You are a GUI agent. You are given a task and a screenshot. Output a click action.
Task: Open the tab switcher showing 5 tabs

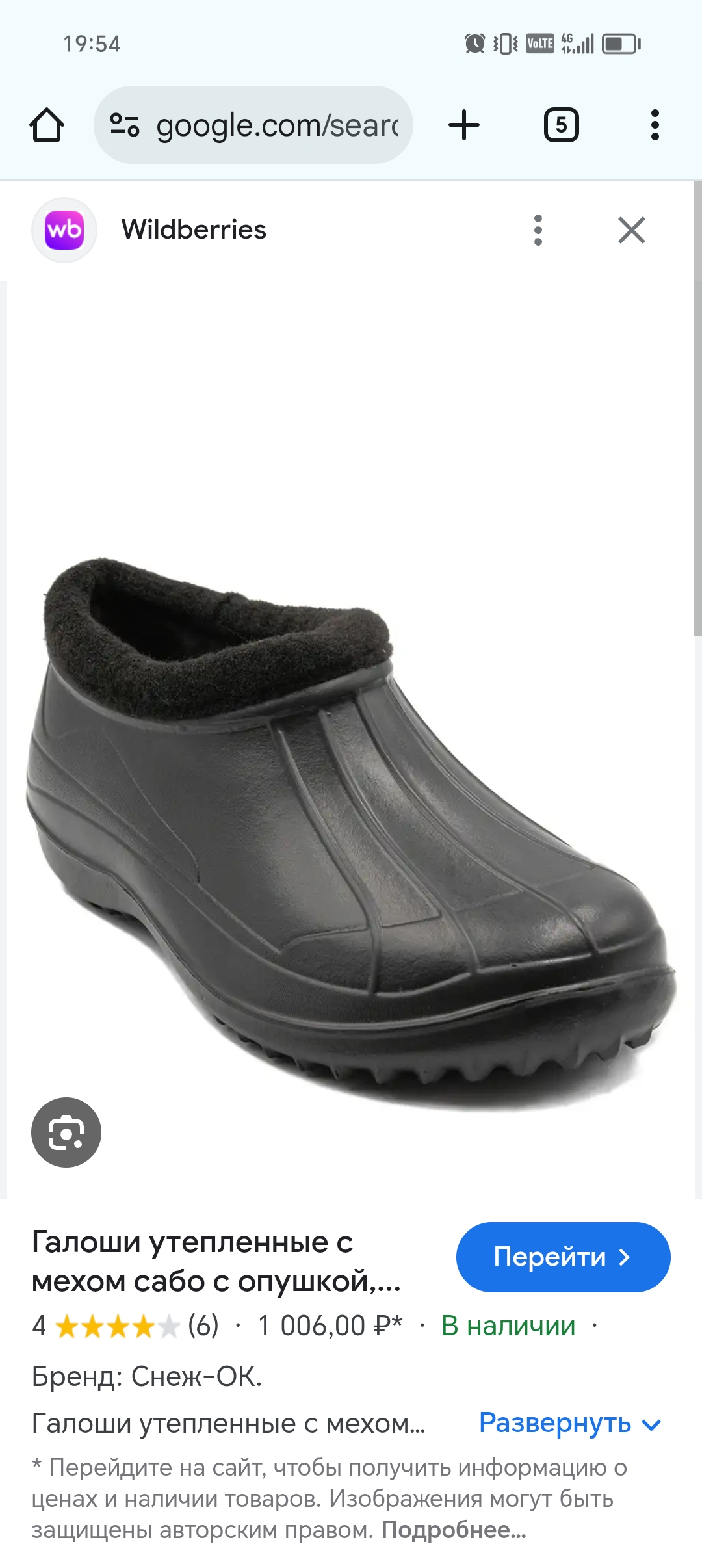point(561,125)
